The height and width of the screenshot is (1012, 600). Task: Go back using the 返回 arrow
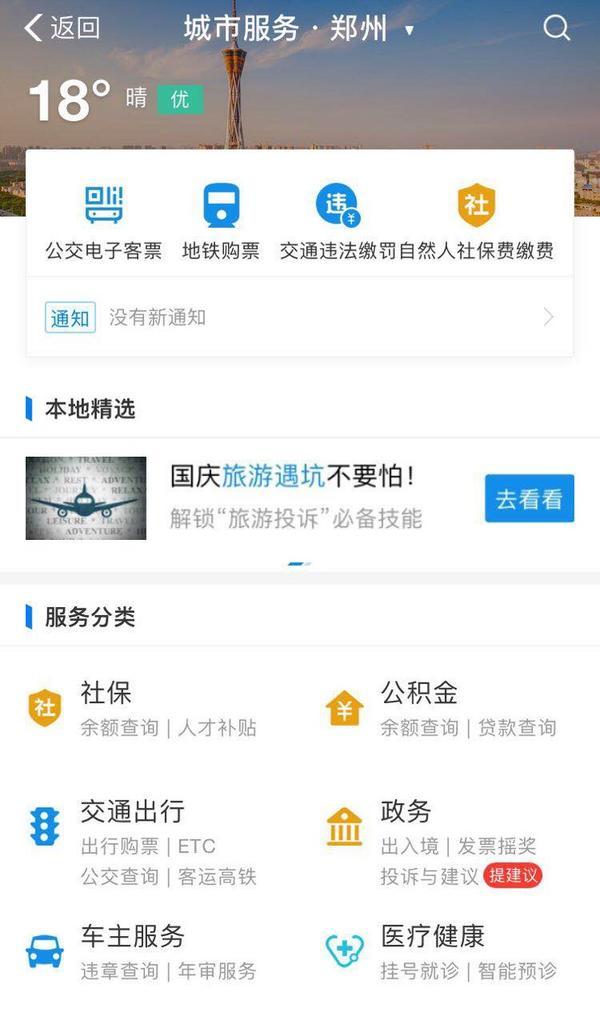(x=60, y=28)
